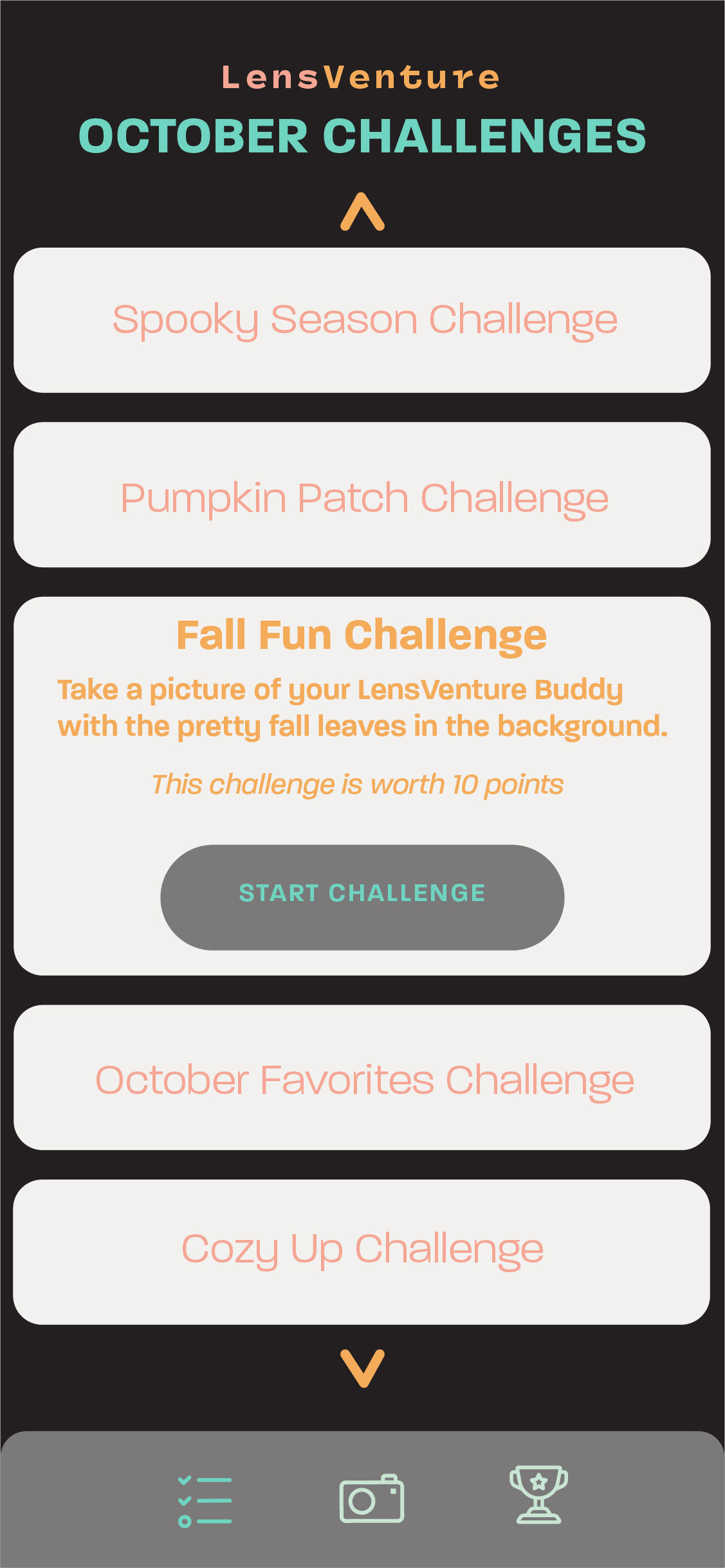This screenshot has height=1568, width=725.
Task: Open the Spooky Season Challenge card
Action: [362, 320]
